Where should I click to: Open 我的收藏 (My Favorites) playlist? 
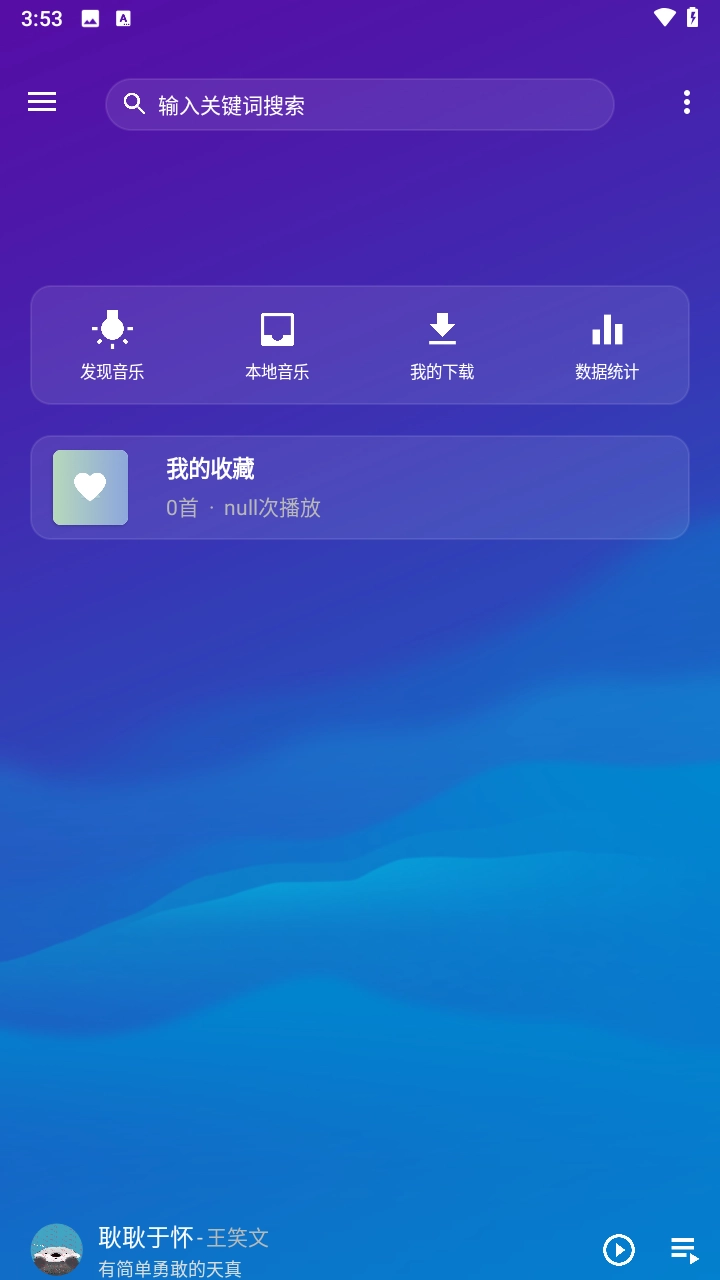(360, 487)
